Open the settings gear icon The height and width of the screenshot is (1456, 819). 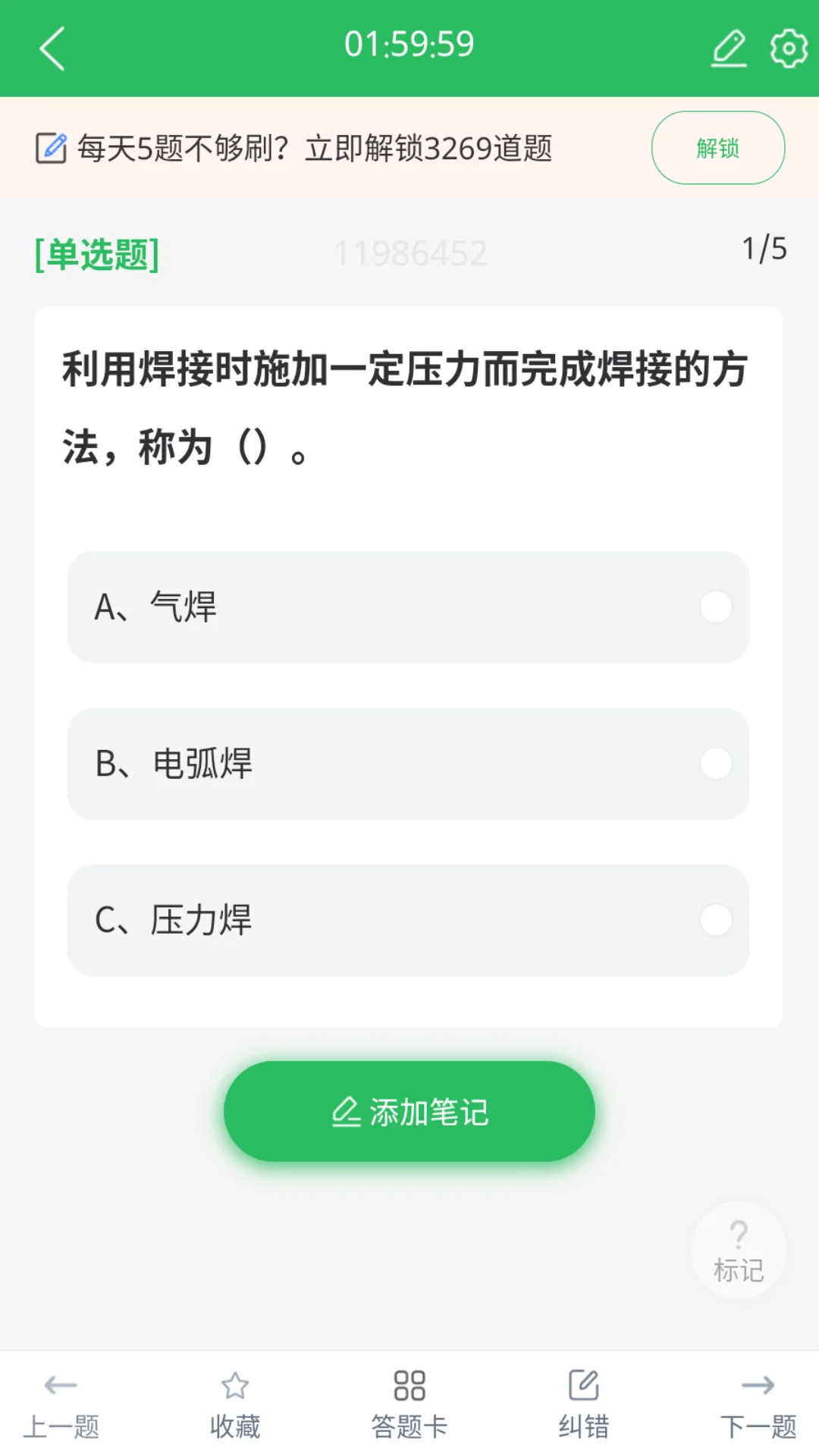pos(786,47)
